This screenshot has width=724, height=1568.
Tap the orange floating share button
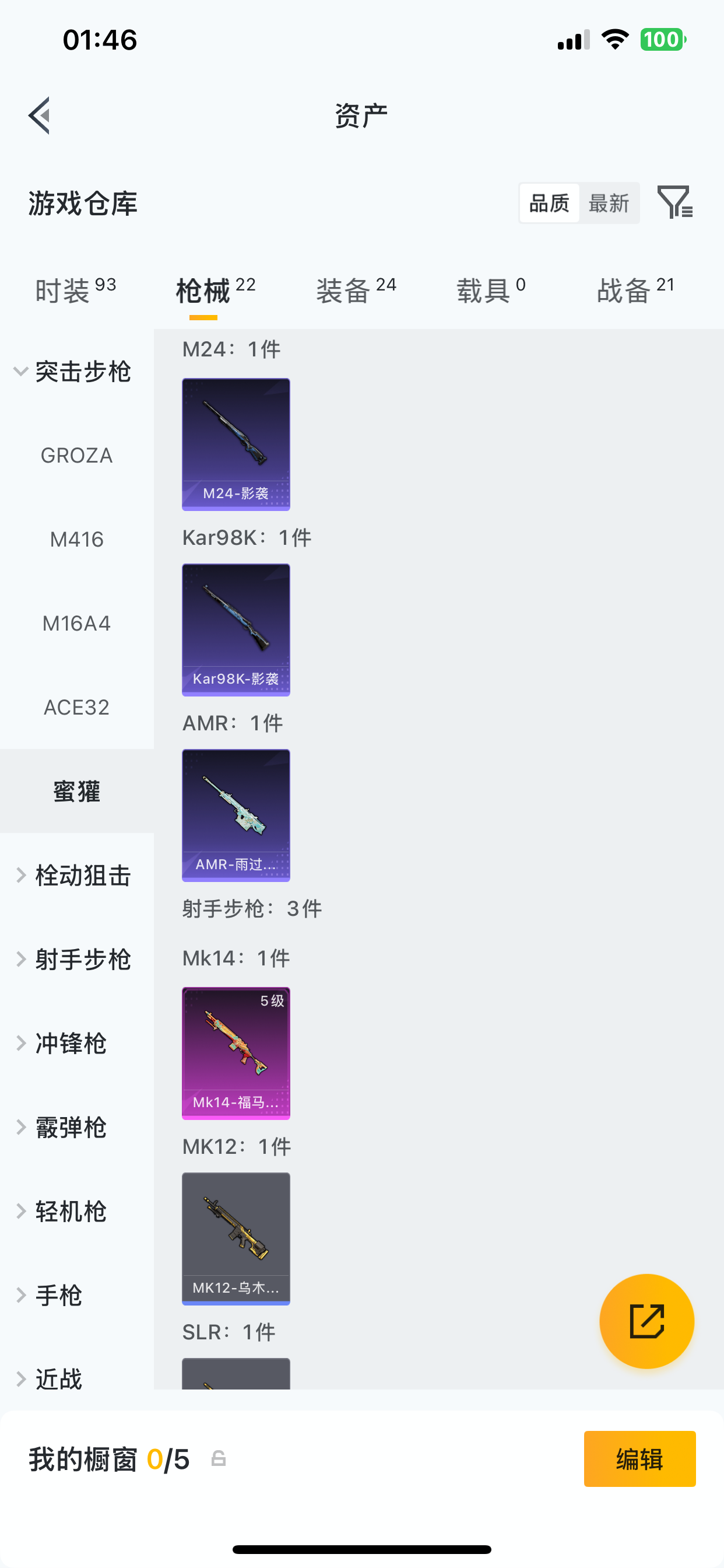646,1321
